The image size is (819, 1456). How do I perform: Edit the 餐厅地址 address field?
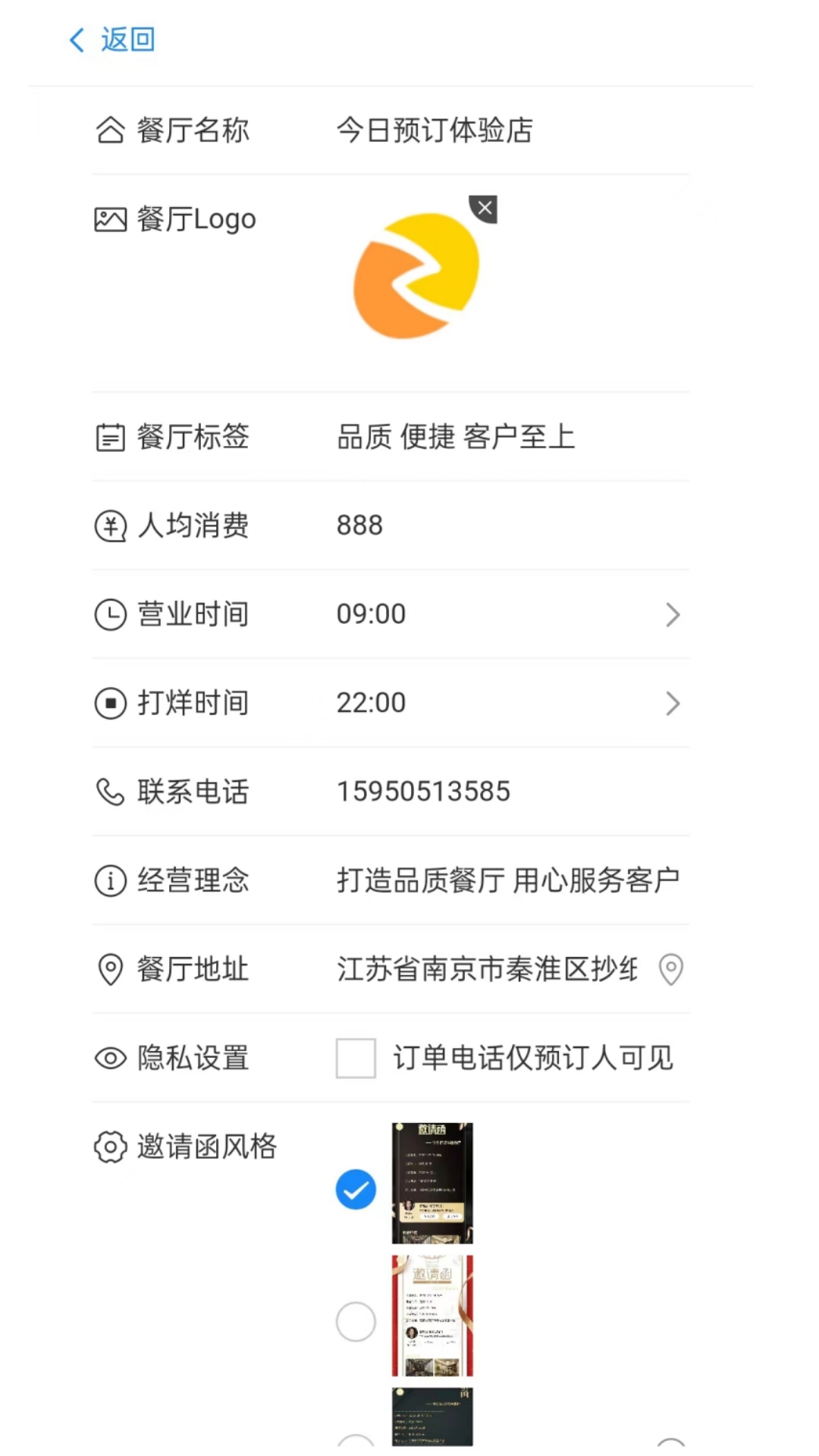(x=487, y=969)
